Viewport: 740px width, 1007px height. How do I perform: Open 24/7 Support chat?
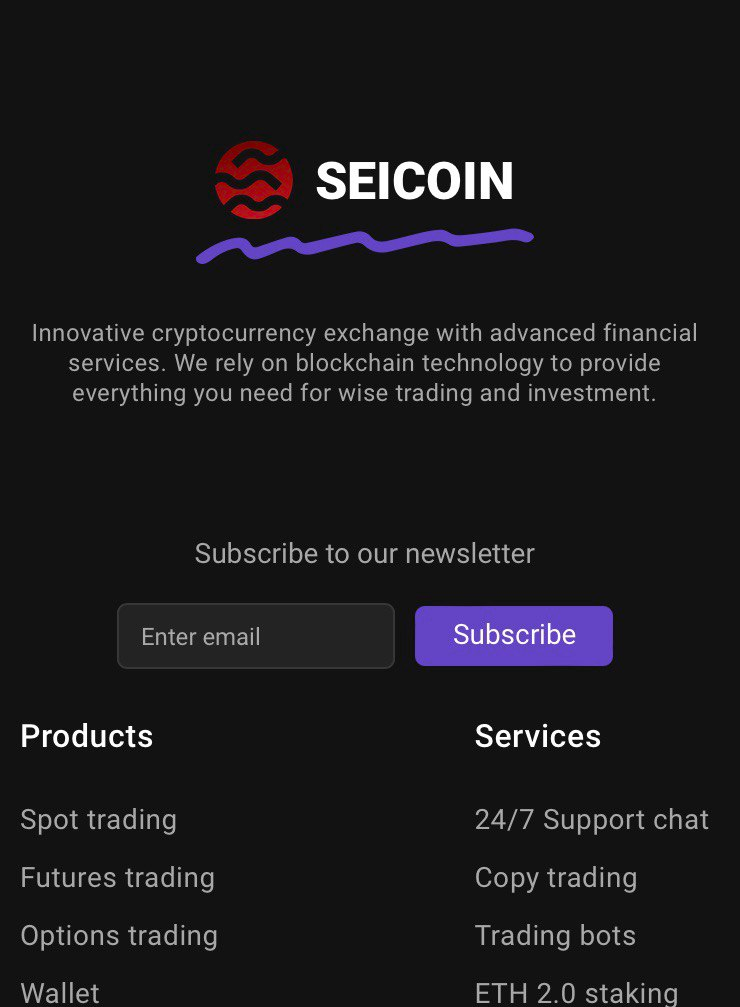click(x=591, y=820)
